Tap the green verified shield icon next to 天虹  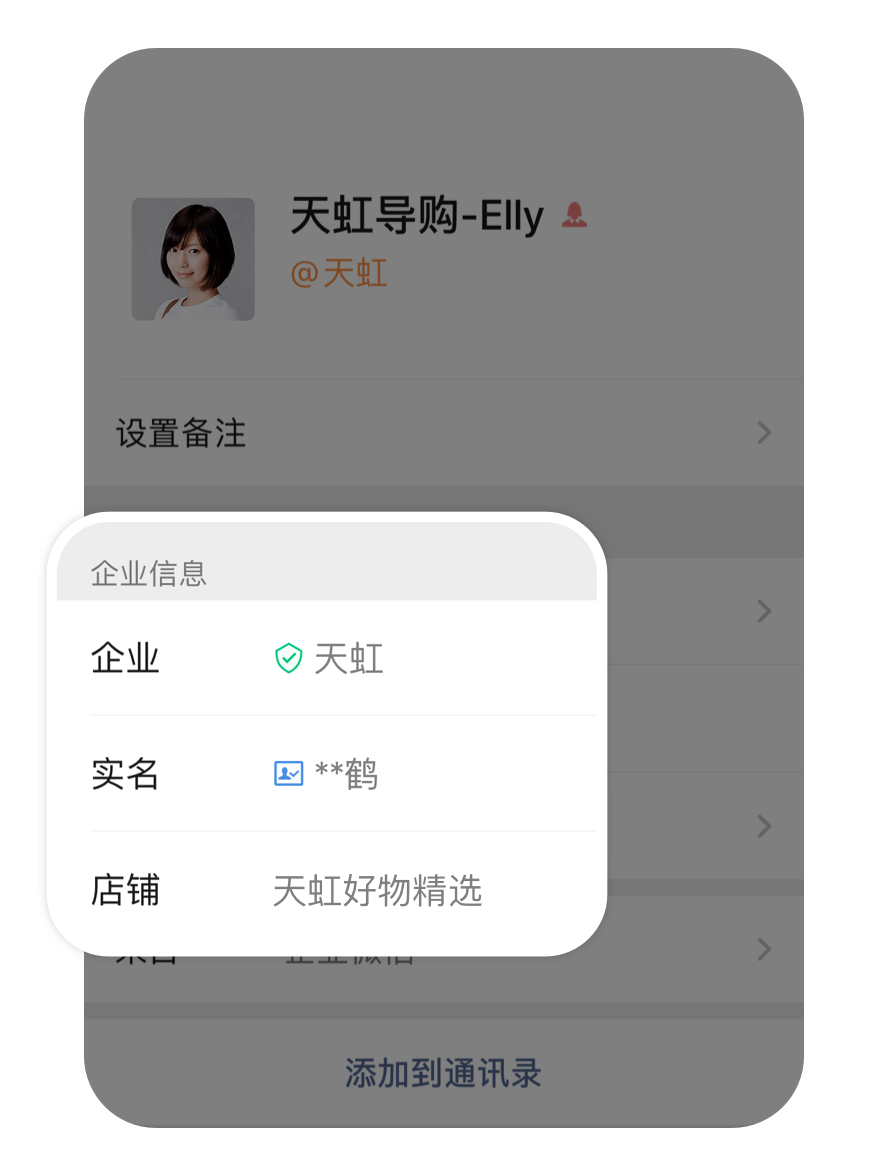pos(287,658)
